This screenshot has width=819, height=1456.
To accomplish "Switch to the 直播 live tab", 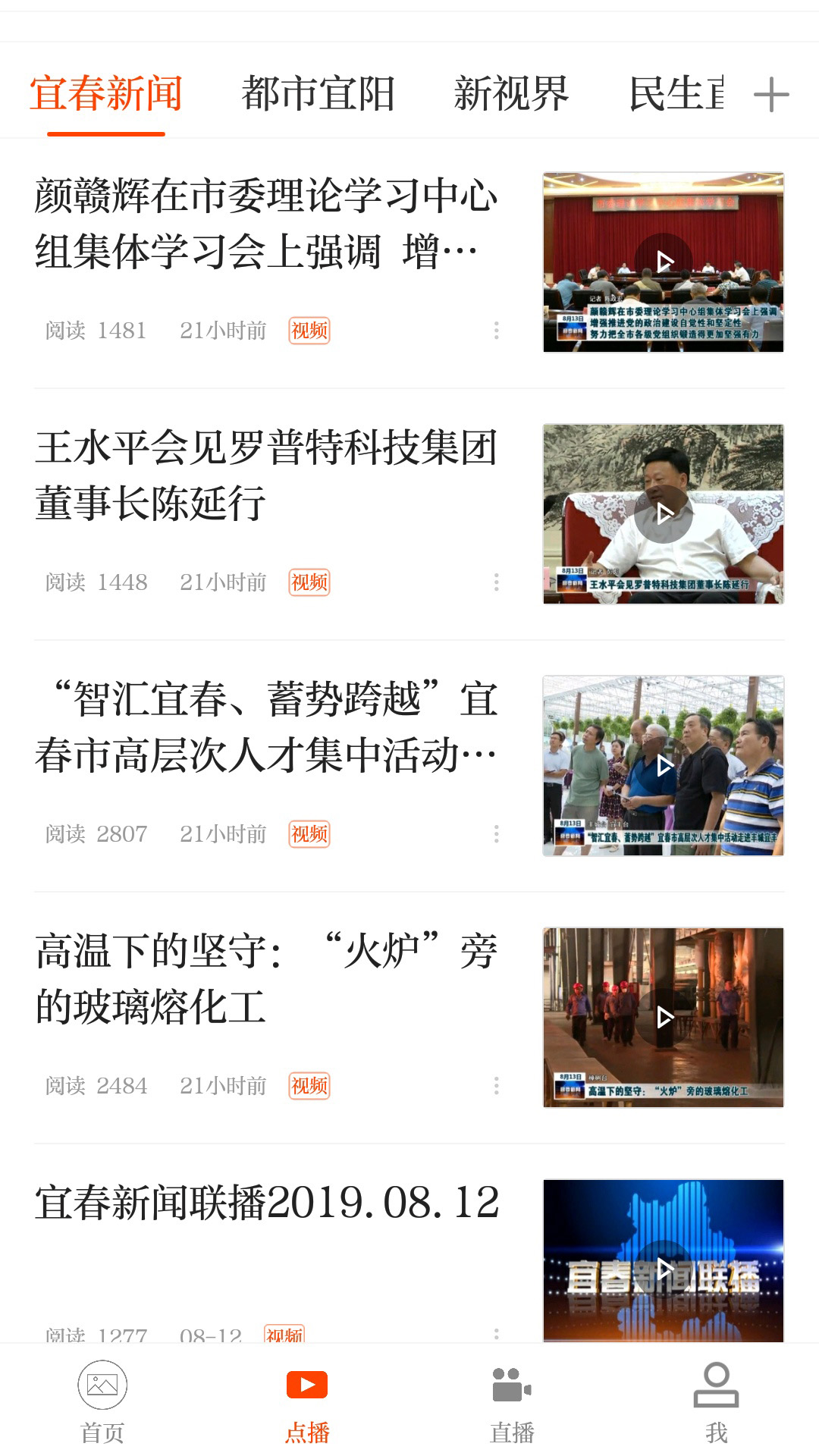I will tap(512, 1401).
